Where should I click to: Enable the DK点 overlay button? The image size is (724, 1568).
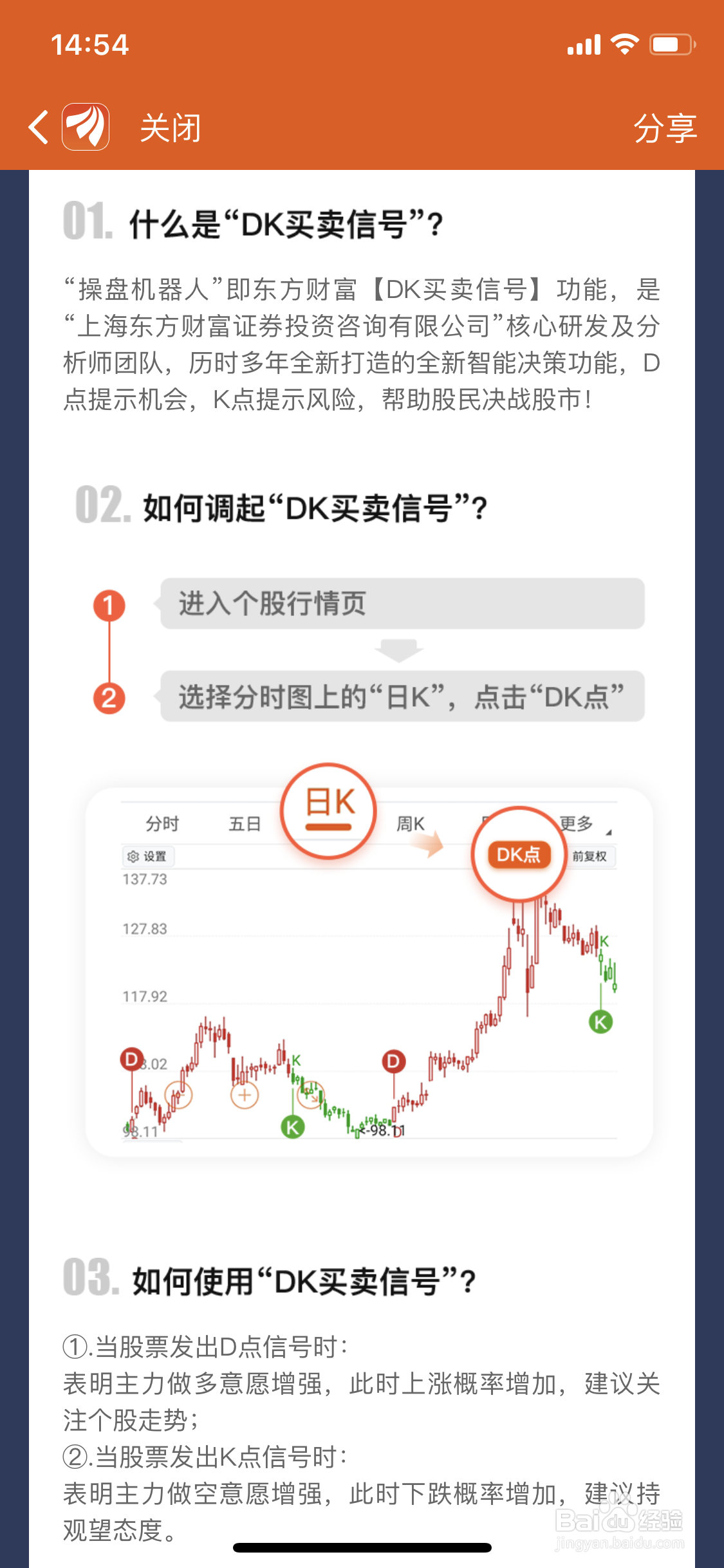519,854
